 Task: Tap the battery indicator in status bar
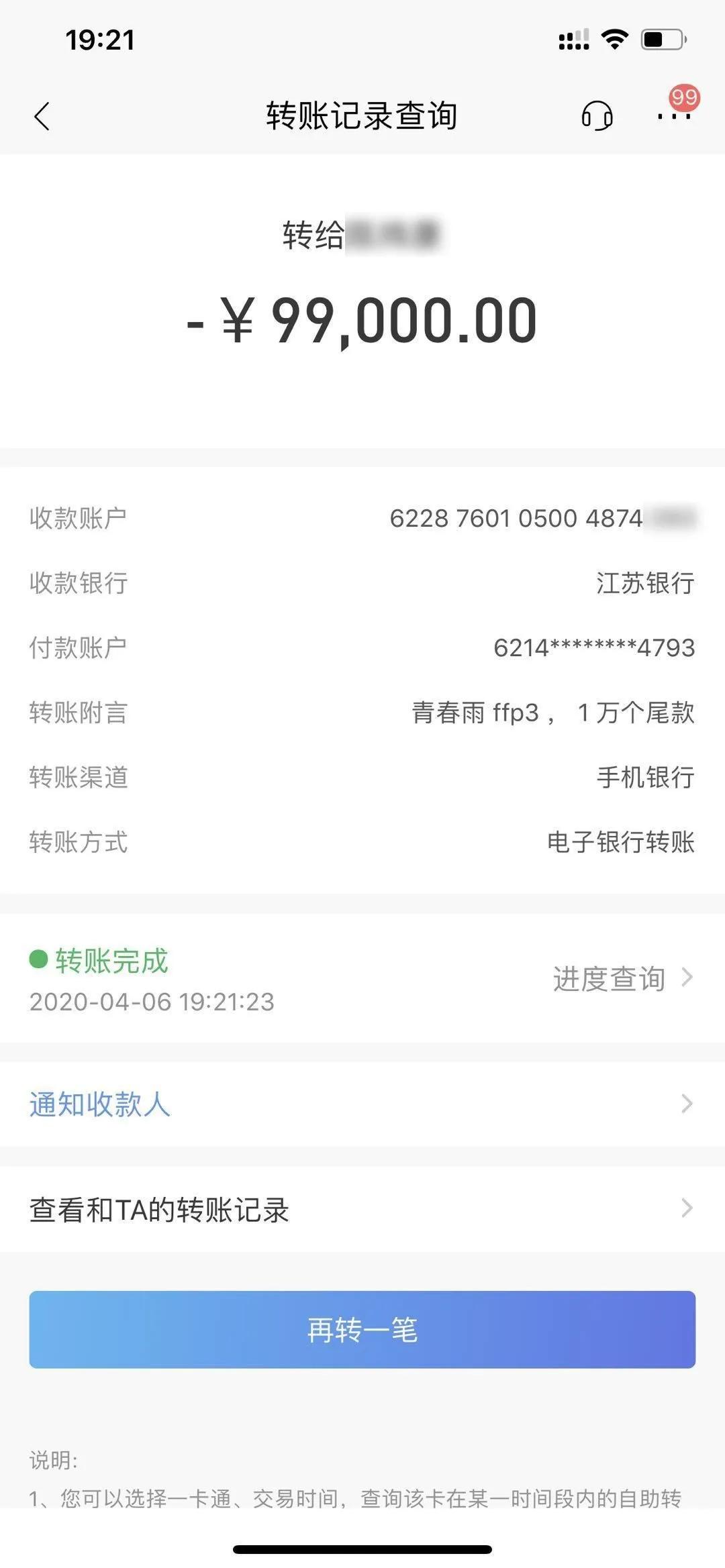click(x=662, y=40)
